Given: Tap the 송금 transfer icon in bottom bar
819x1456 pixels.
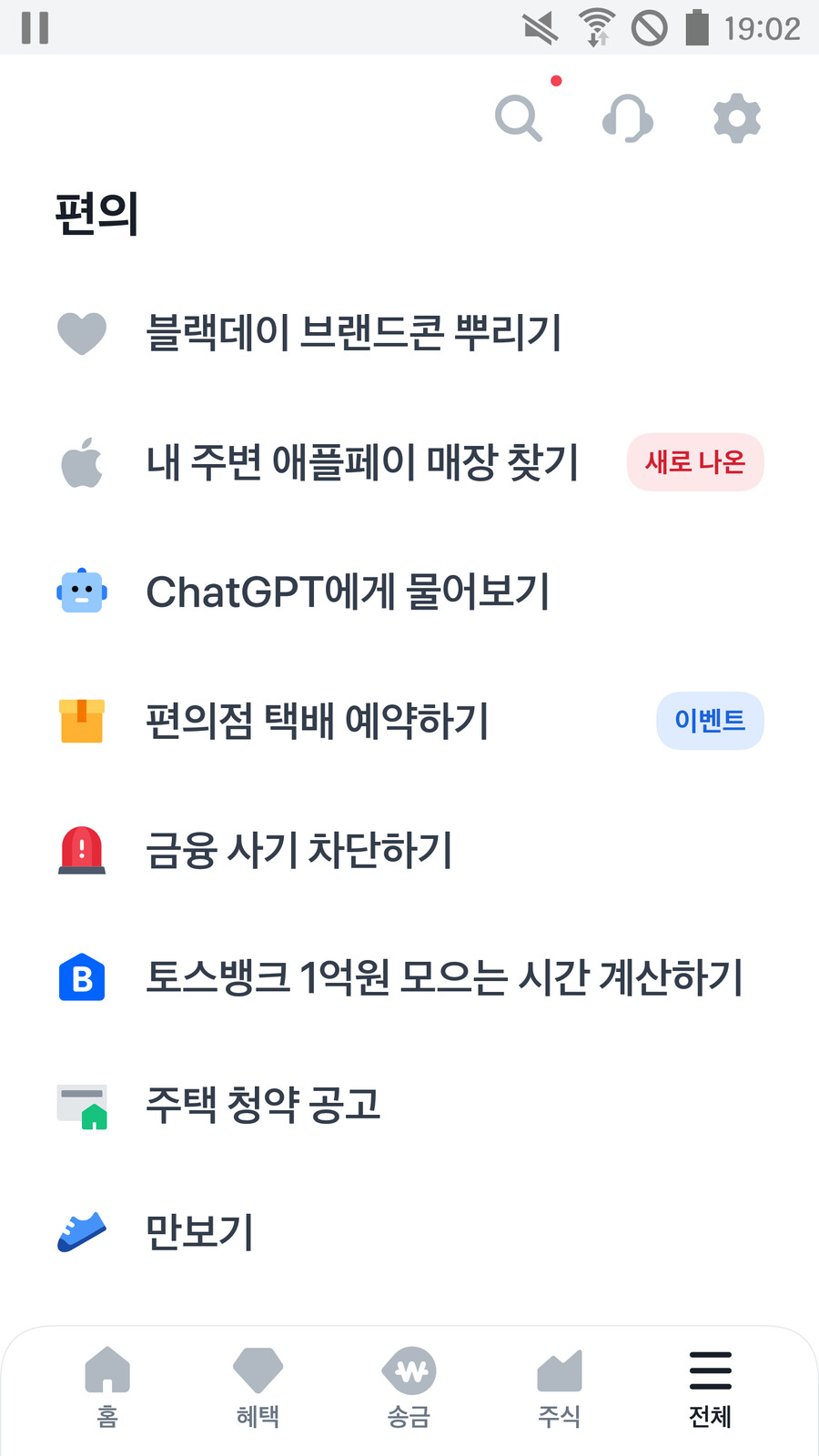Looking at the screenshot, I should 409,1383.
